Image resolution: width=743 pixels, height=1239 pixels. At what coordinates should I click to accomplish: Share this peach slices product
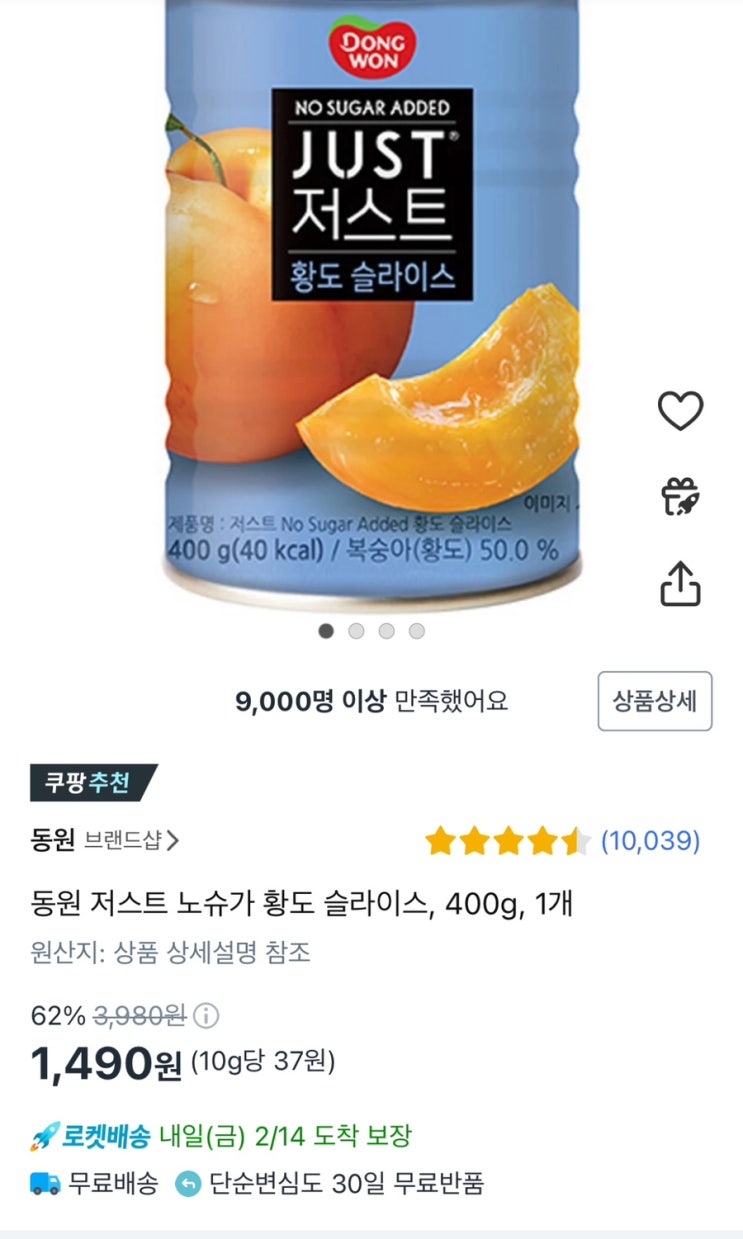coord(680,583)
